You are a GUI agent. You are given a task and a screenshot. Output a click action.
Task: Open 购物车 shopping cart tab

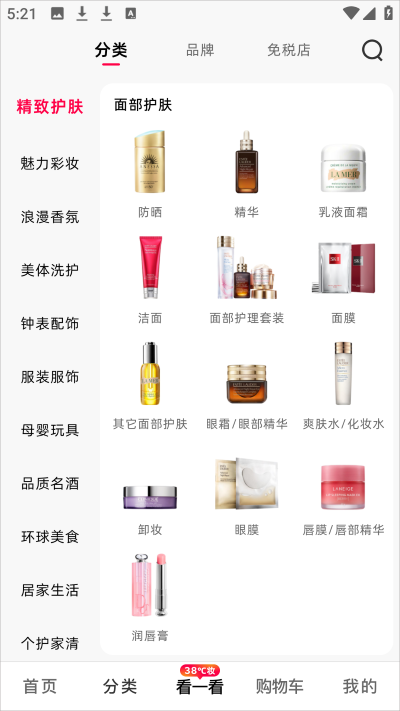click(280, 687)
